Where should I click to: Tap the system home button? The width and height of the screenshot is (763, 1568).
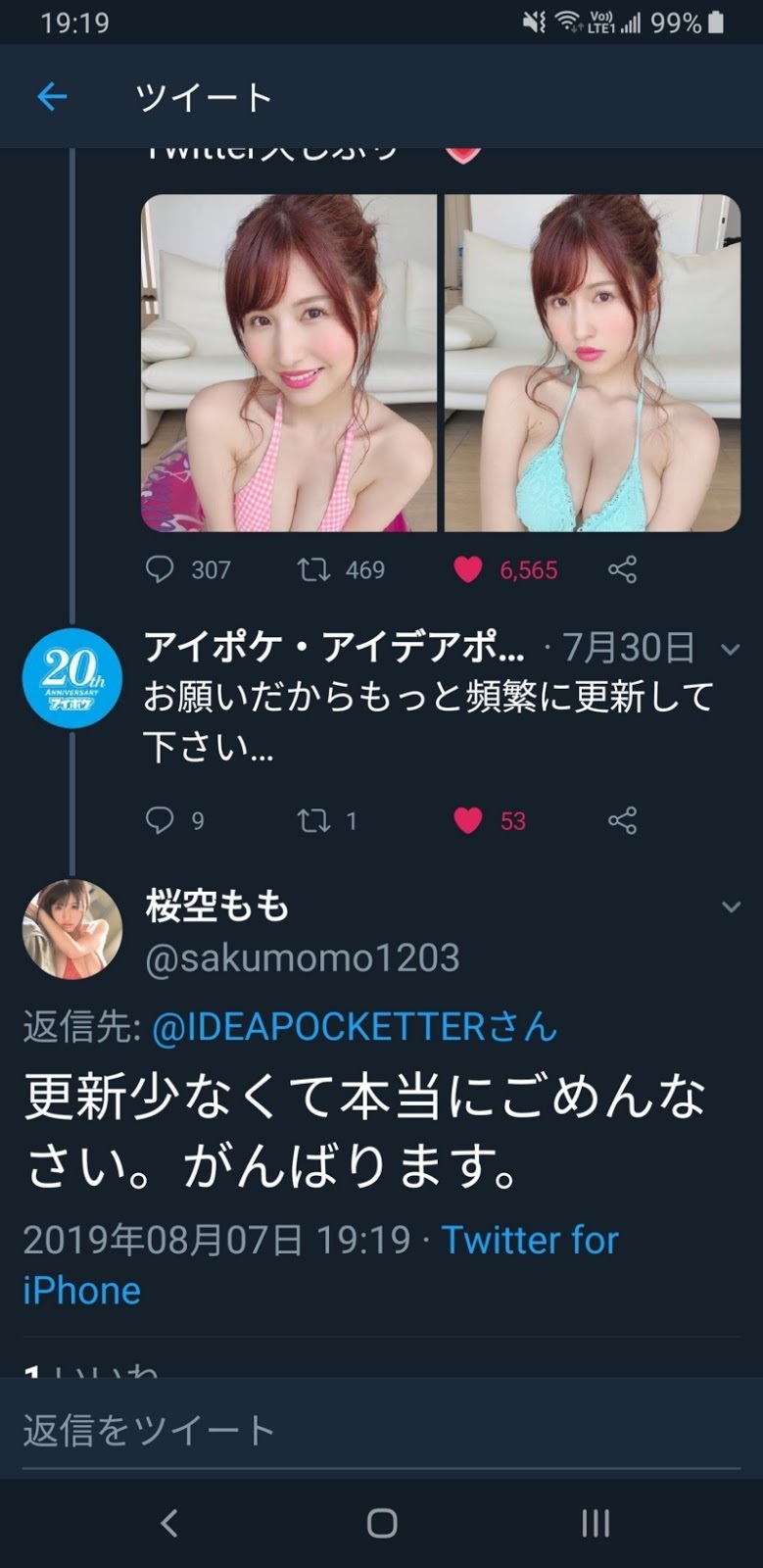382,1523
